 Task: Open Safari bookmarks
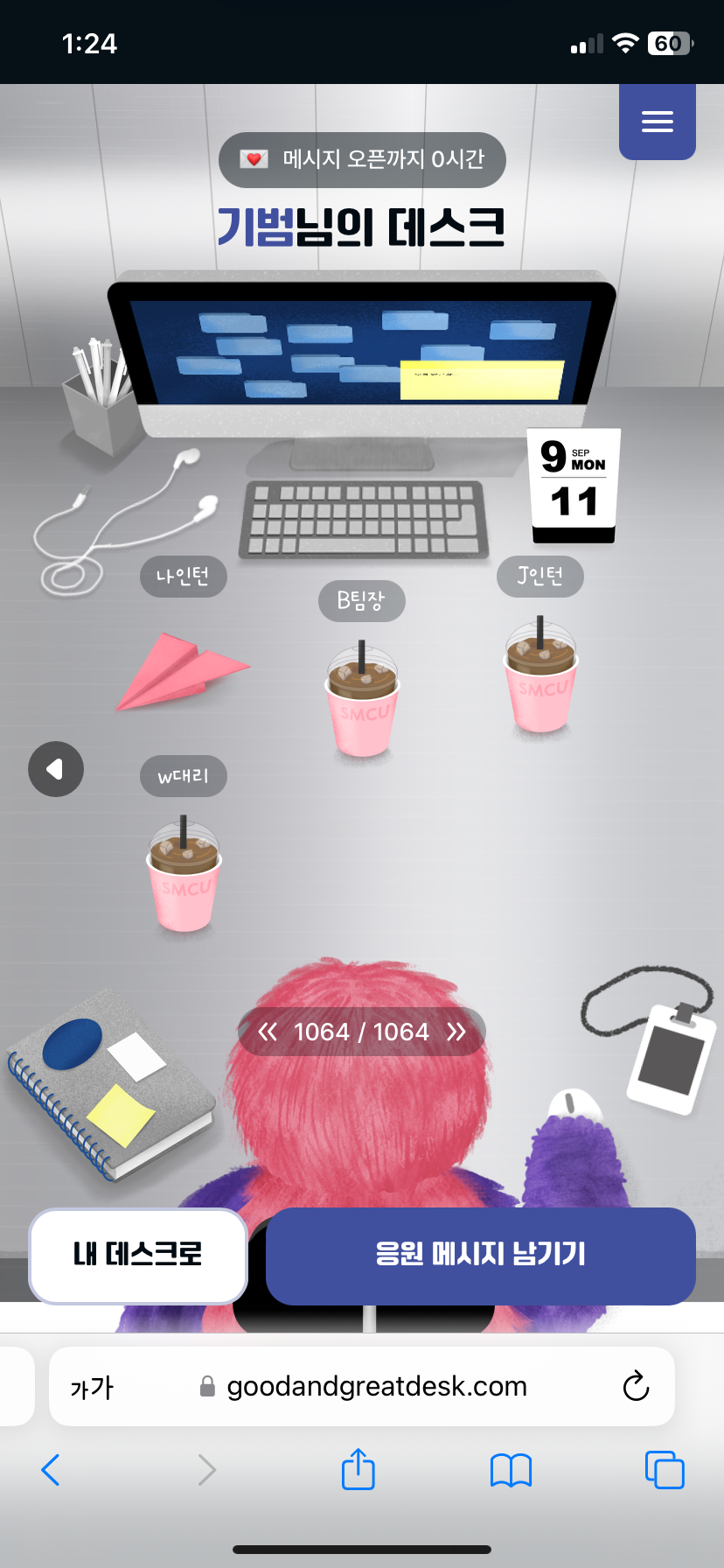click(x=512, y=1470)
